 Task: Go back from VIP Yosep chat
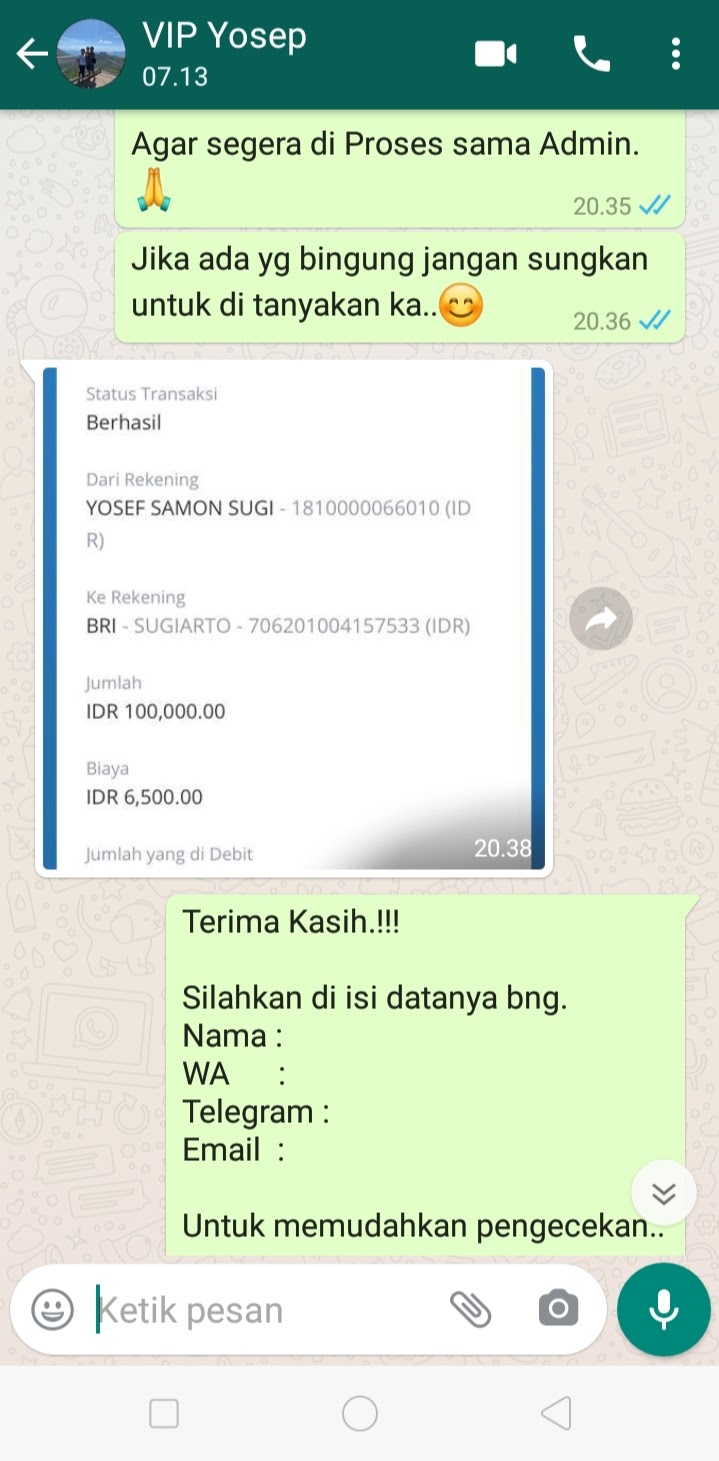coord(32,54)
